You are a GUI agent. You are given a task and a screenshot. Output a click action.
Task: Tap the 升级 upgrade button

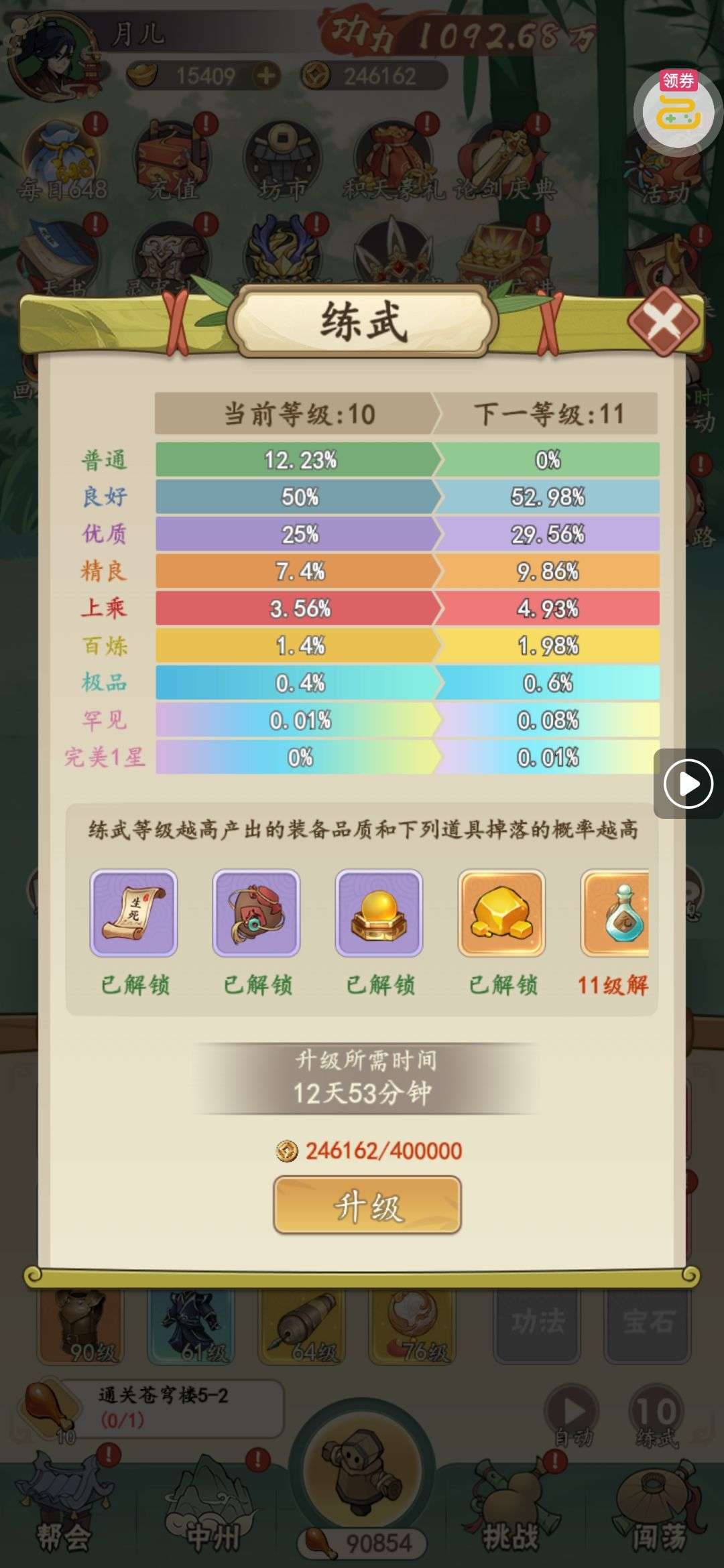367,1205
